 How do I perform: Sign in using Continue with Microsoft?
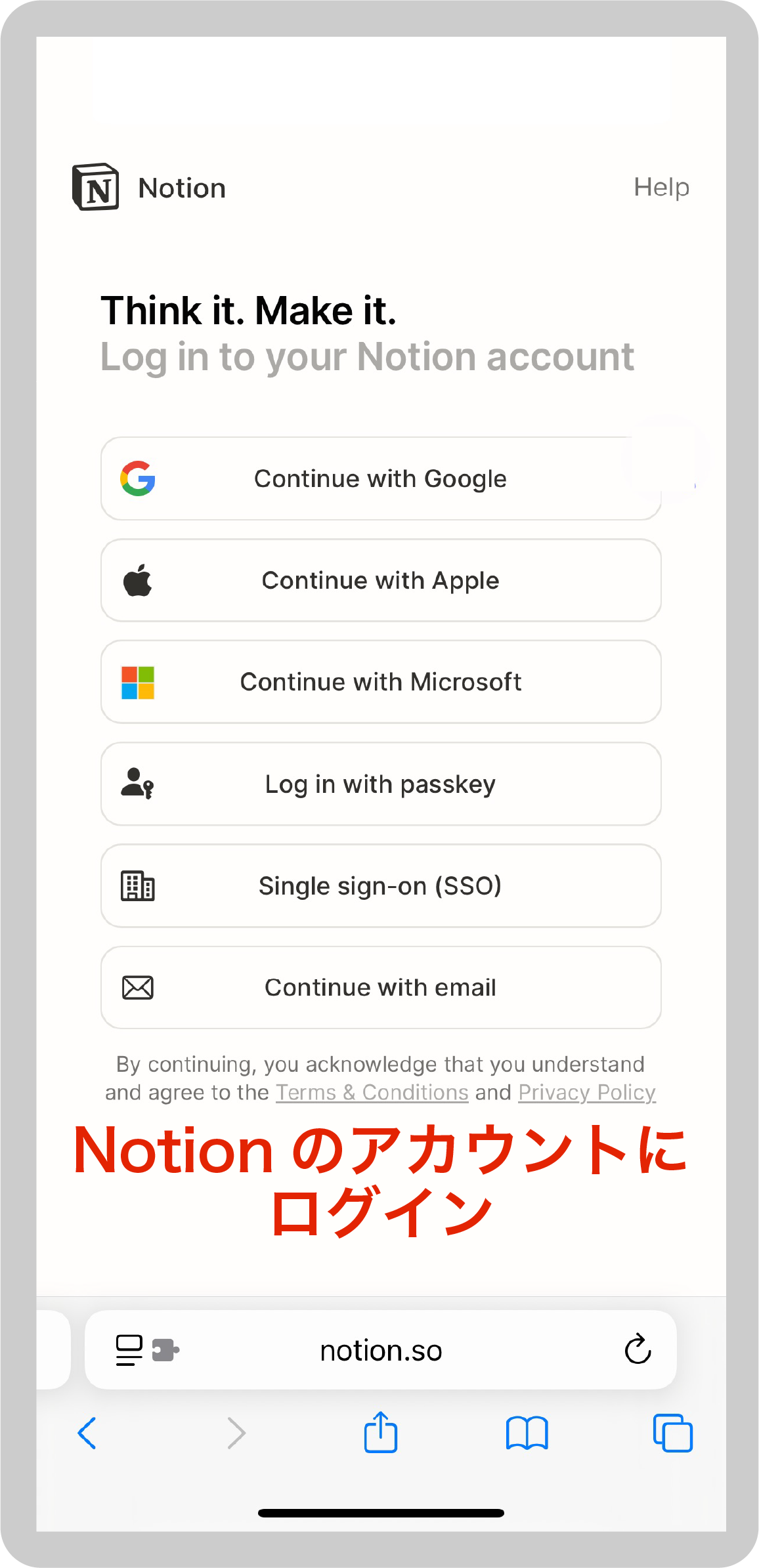pyautogui.click(x=381, y=682)
